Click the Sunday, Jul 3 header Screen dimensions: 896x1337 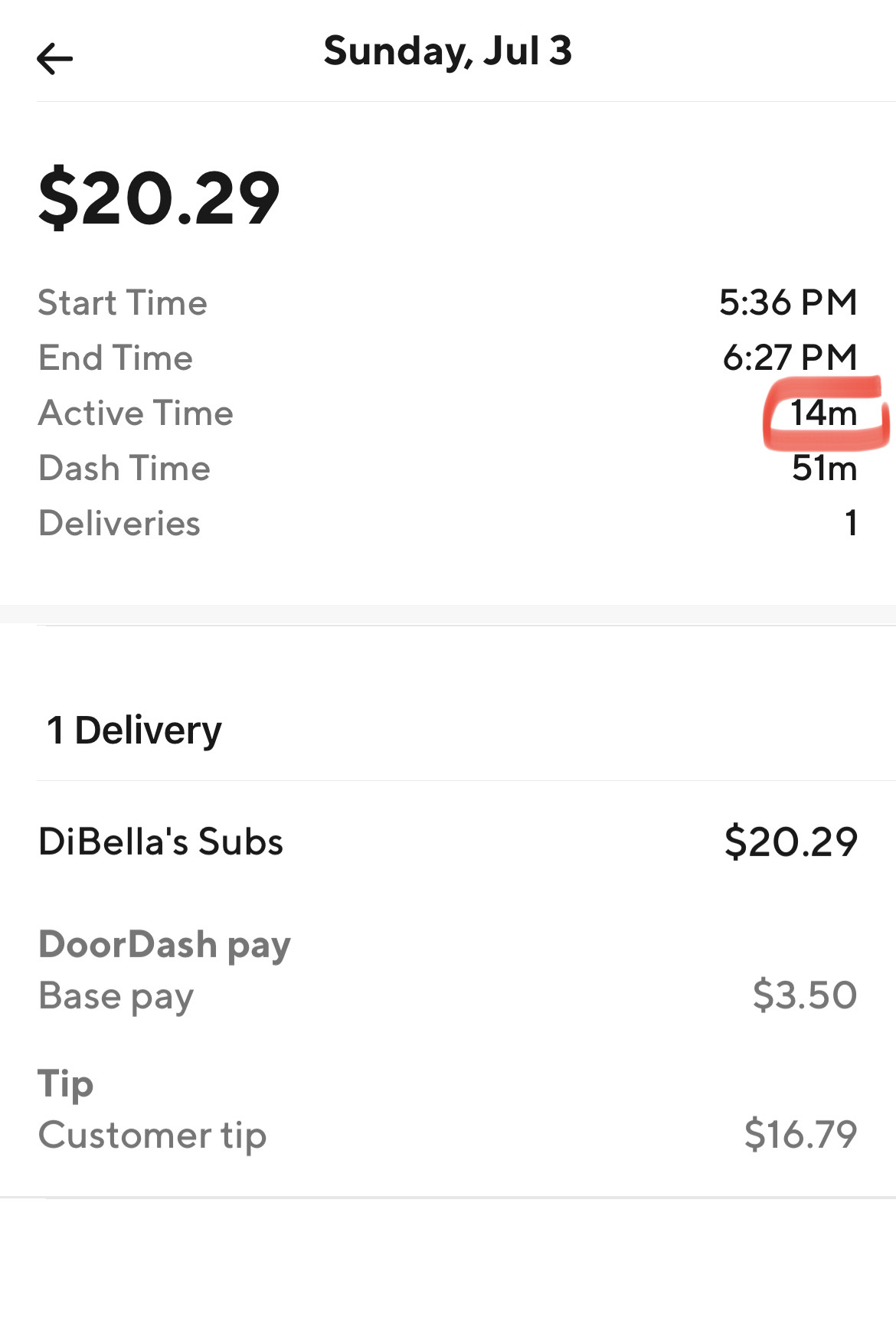pyautogui.click(x=448, y=52)
